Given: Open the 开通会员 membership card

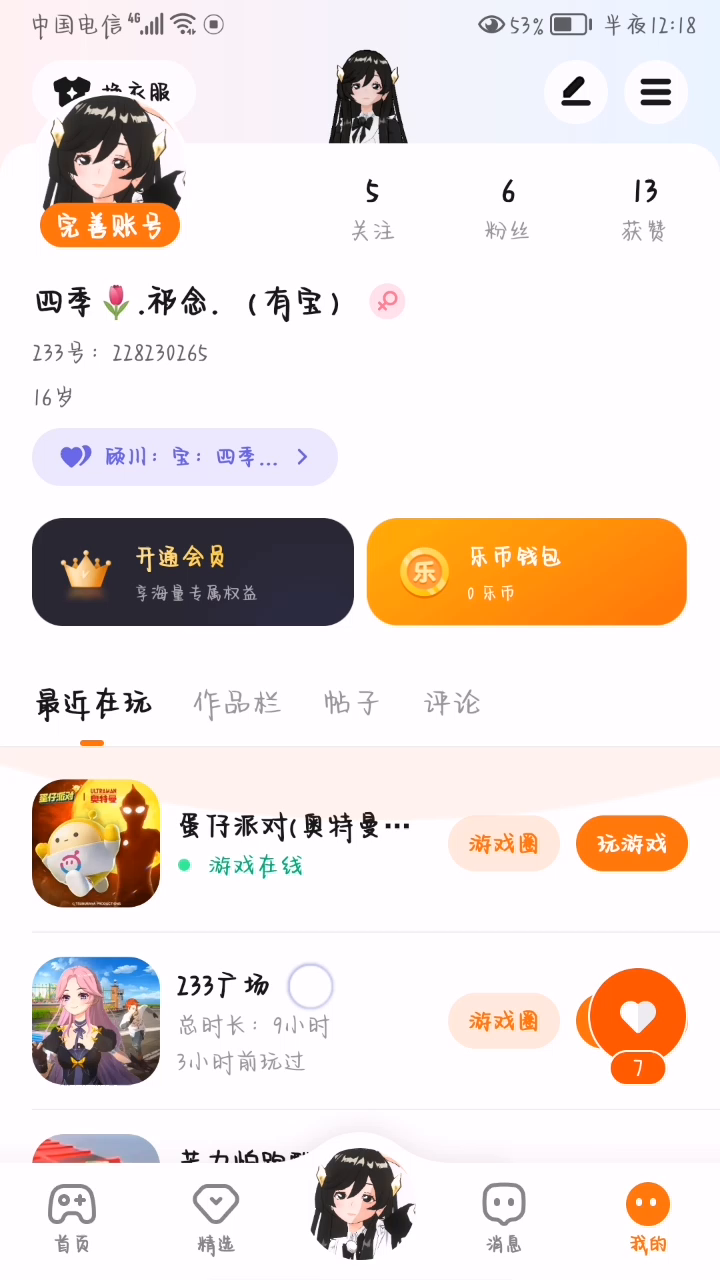Looking at the screenshot, I should 193,572.
